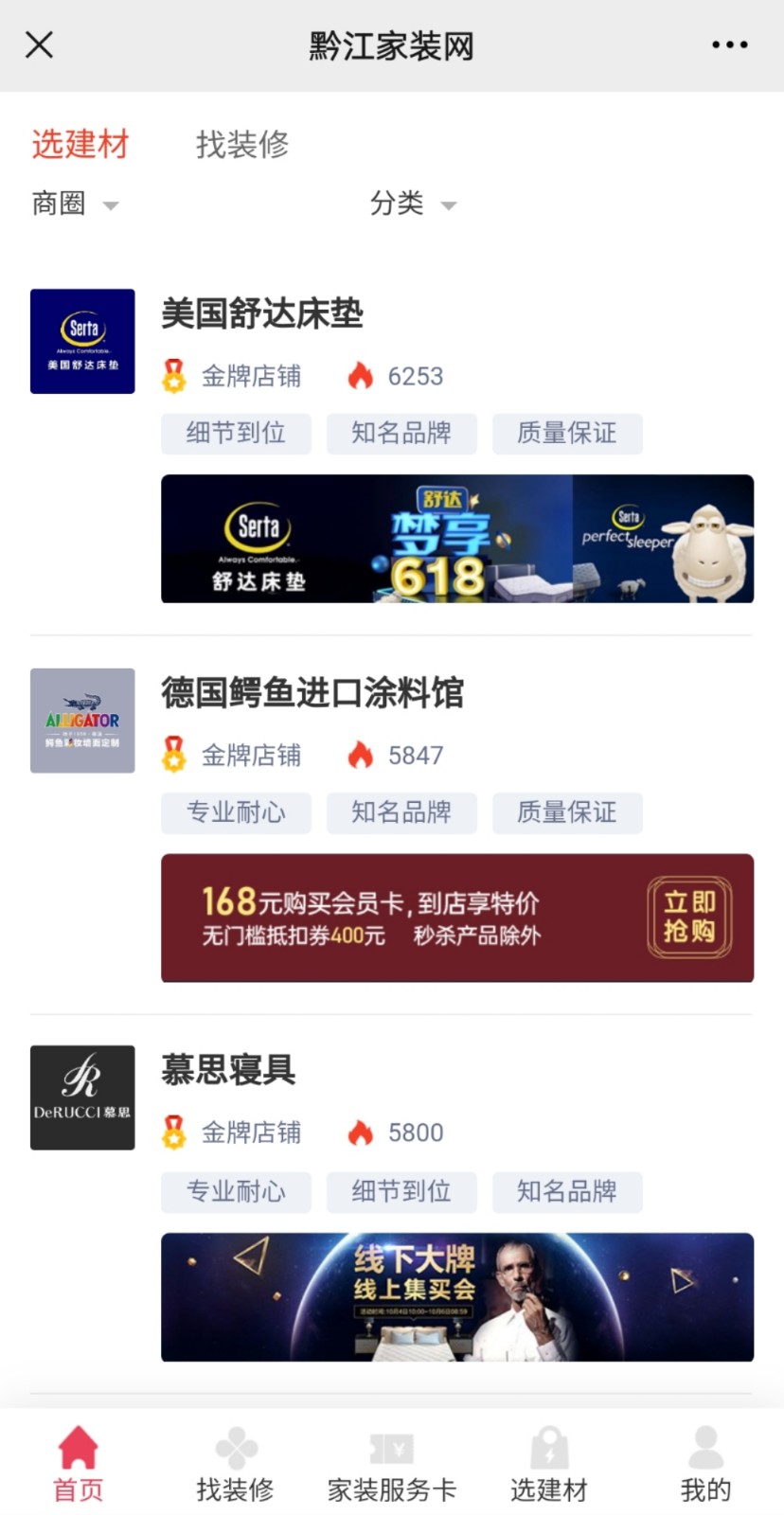Open the 德国鳄鱼进口涂料馆 store listing
Viewport: 784px width, 1515px height.
click(x=312, y=692)
